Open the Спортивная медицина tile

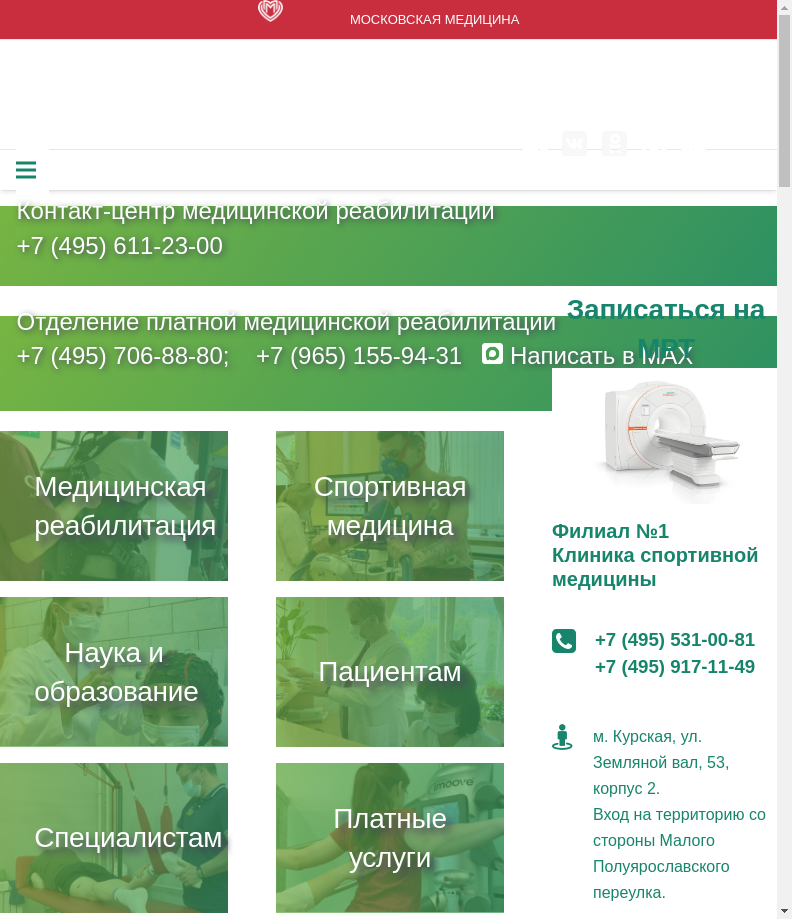click(x=390, y=506)
